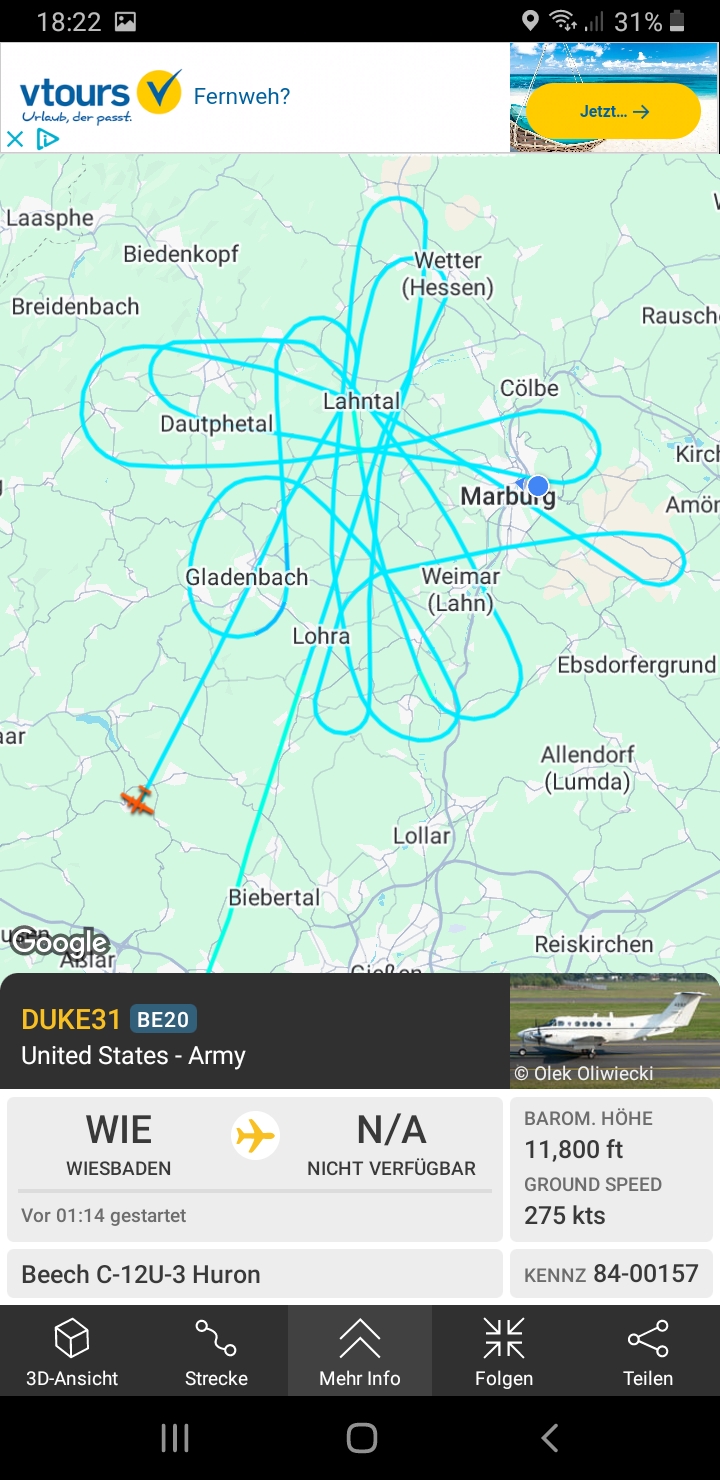Tap the orange aircraft icon on map

(137, 800)
